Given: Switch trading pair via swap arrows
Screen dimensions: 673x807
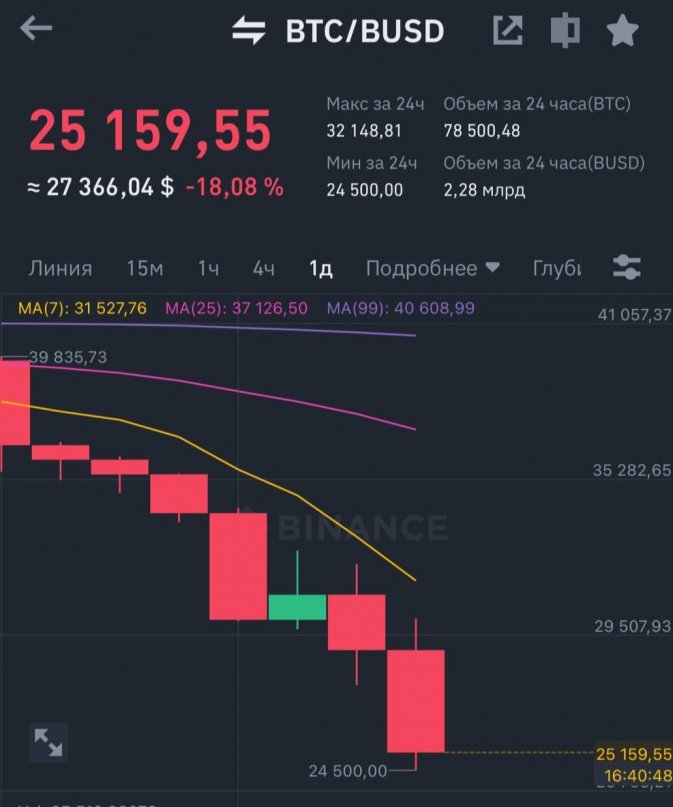Looking at the screenshot, I should (249, 31).
